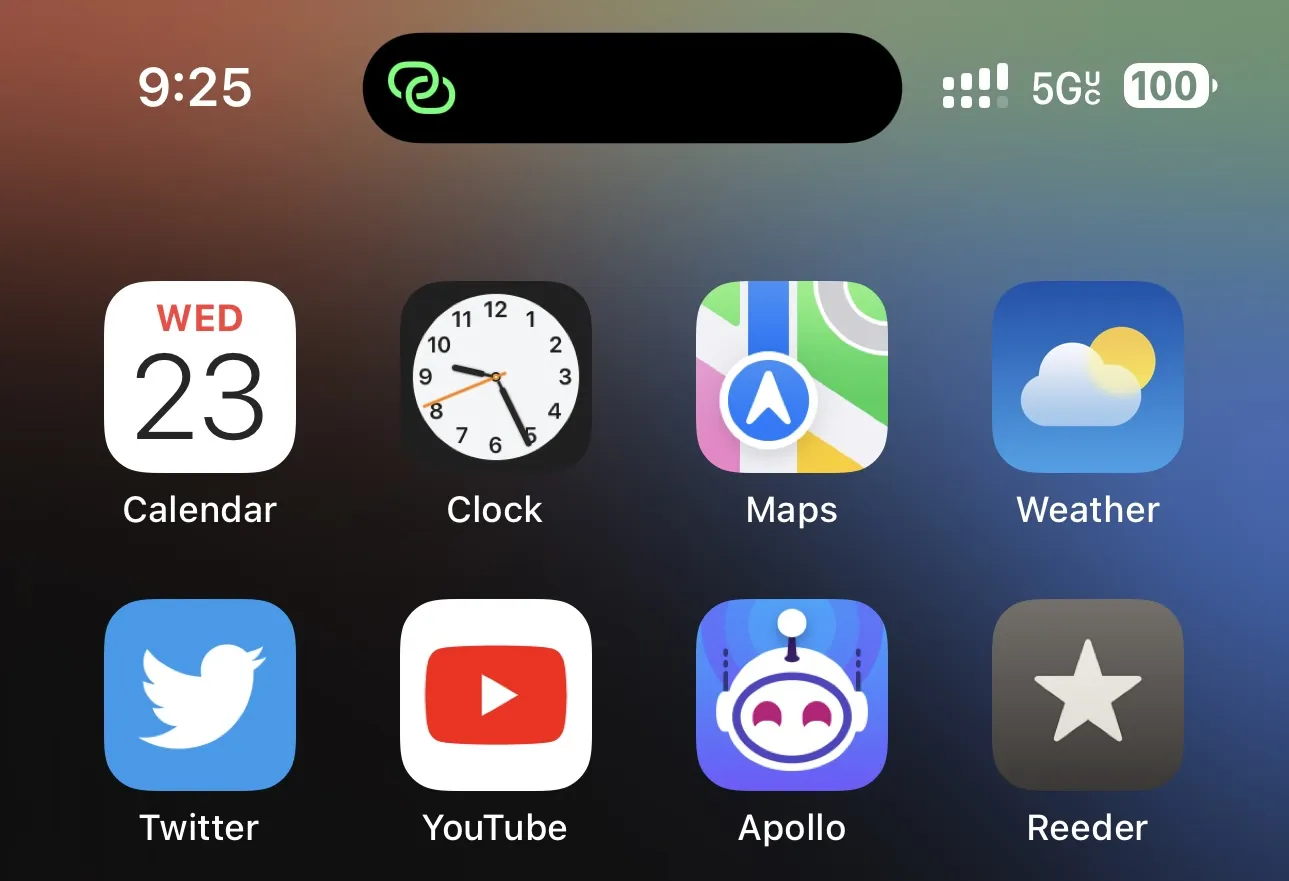Open the YouTube app

[x=495, y=695]
